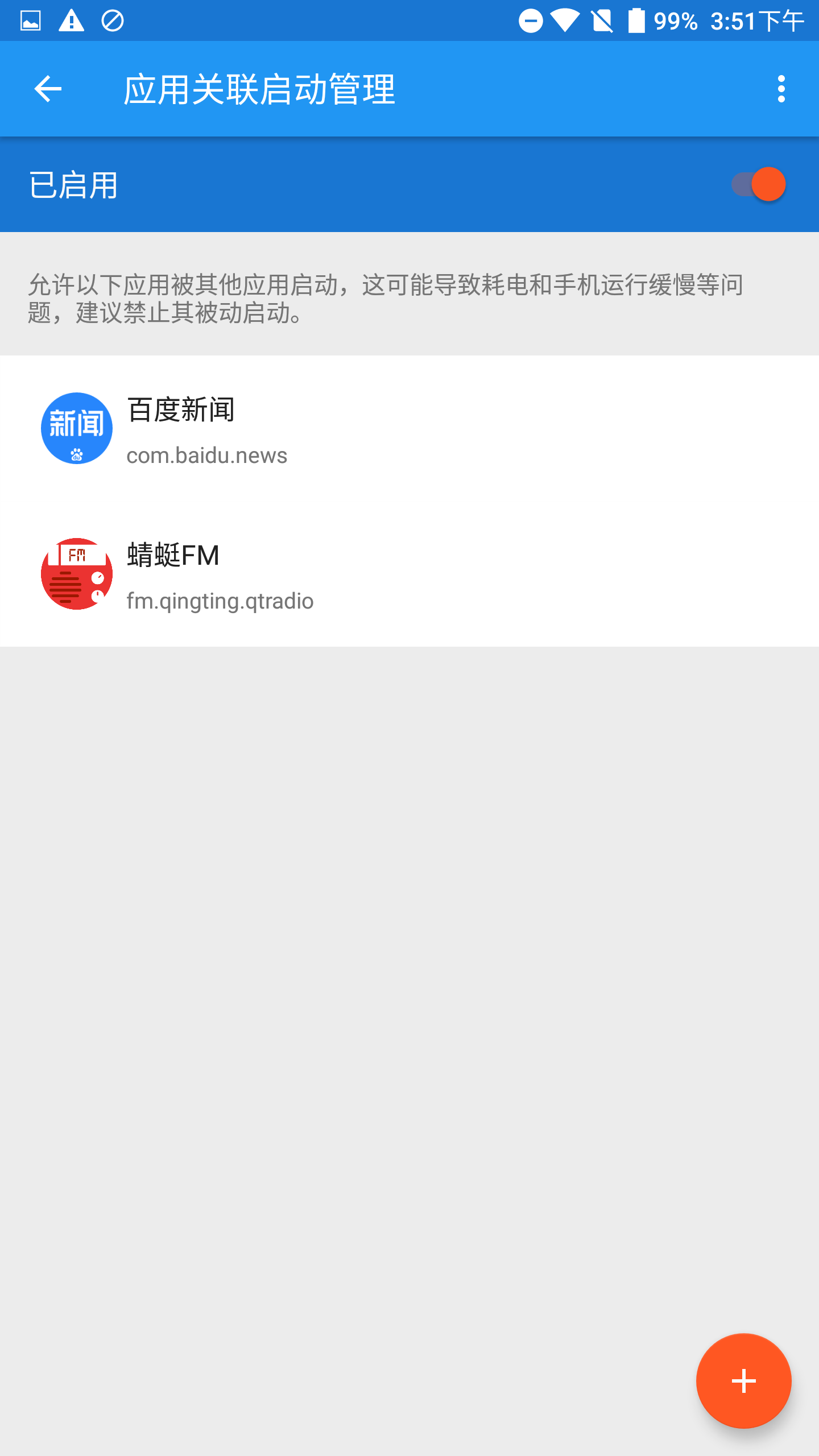Image resolution: width=819 pixels, height=1456 pixels.
Task: Tap the Wi-Fi icon in the status bar
Action: tap(565, 20)
